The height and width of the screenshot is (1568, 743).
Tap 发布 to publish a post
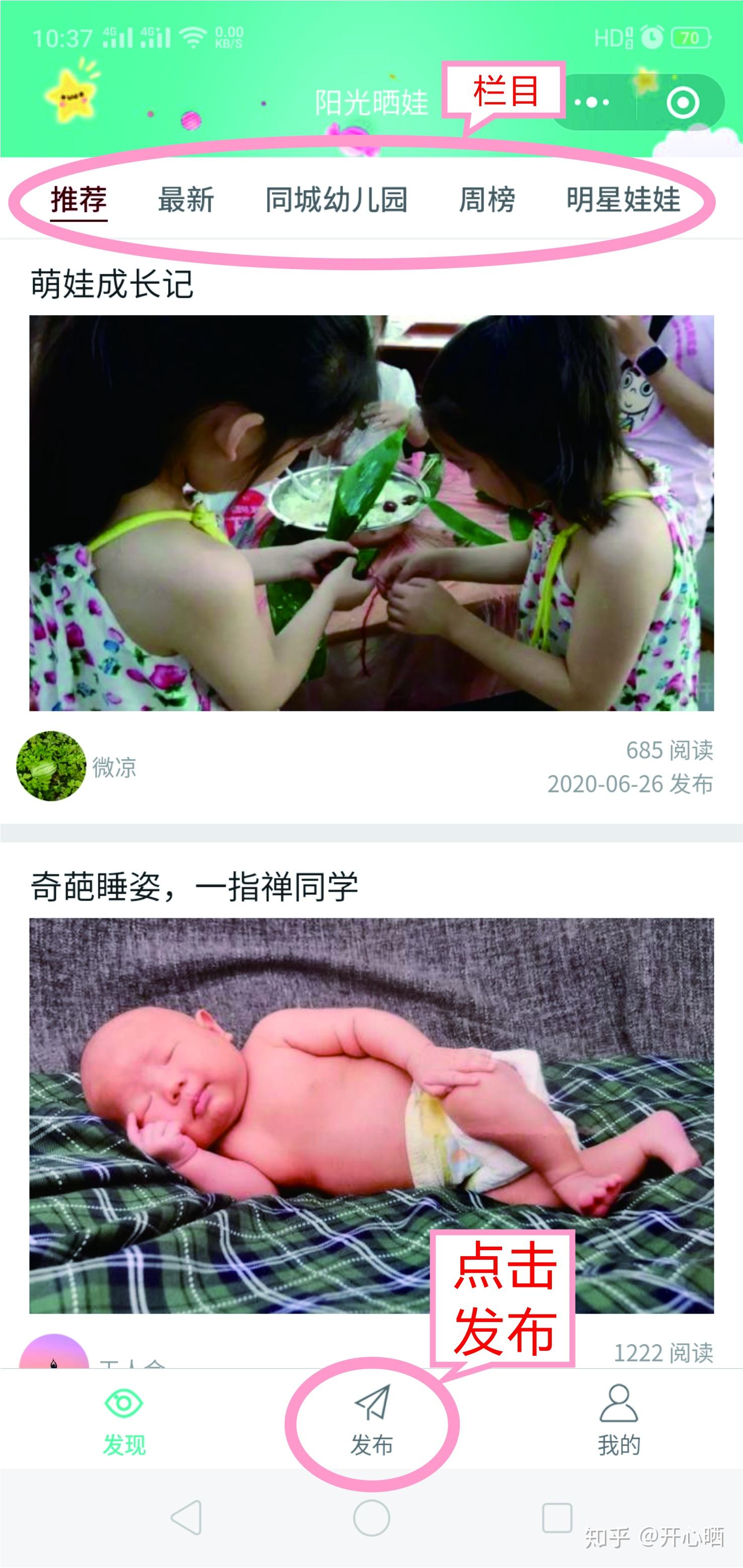click(x=371, y=1423)
